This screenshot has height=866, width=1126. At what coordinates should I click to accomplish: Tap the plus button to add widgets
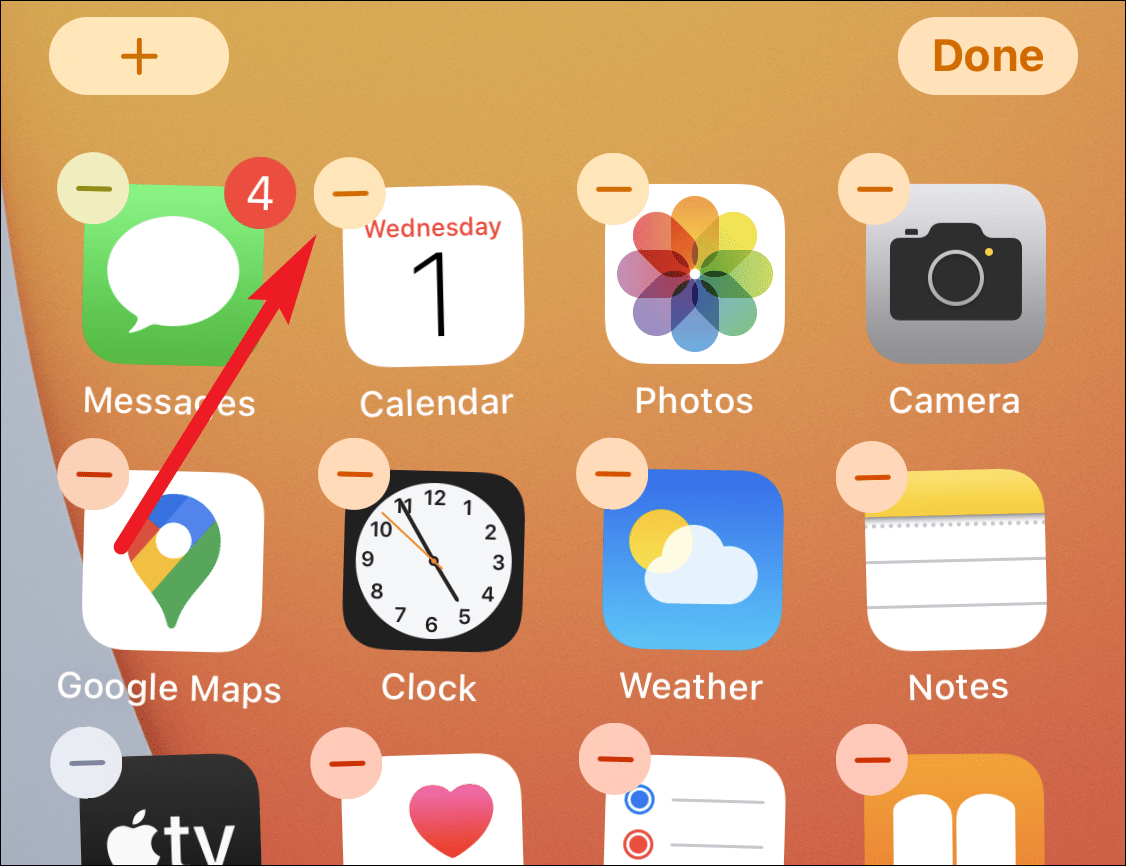tap(139, 57)
